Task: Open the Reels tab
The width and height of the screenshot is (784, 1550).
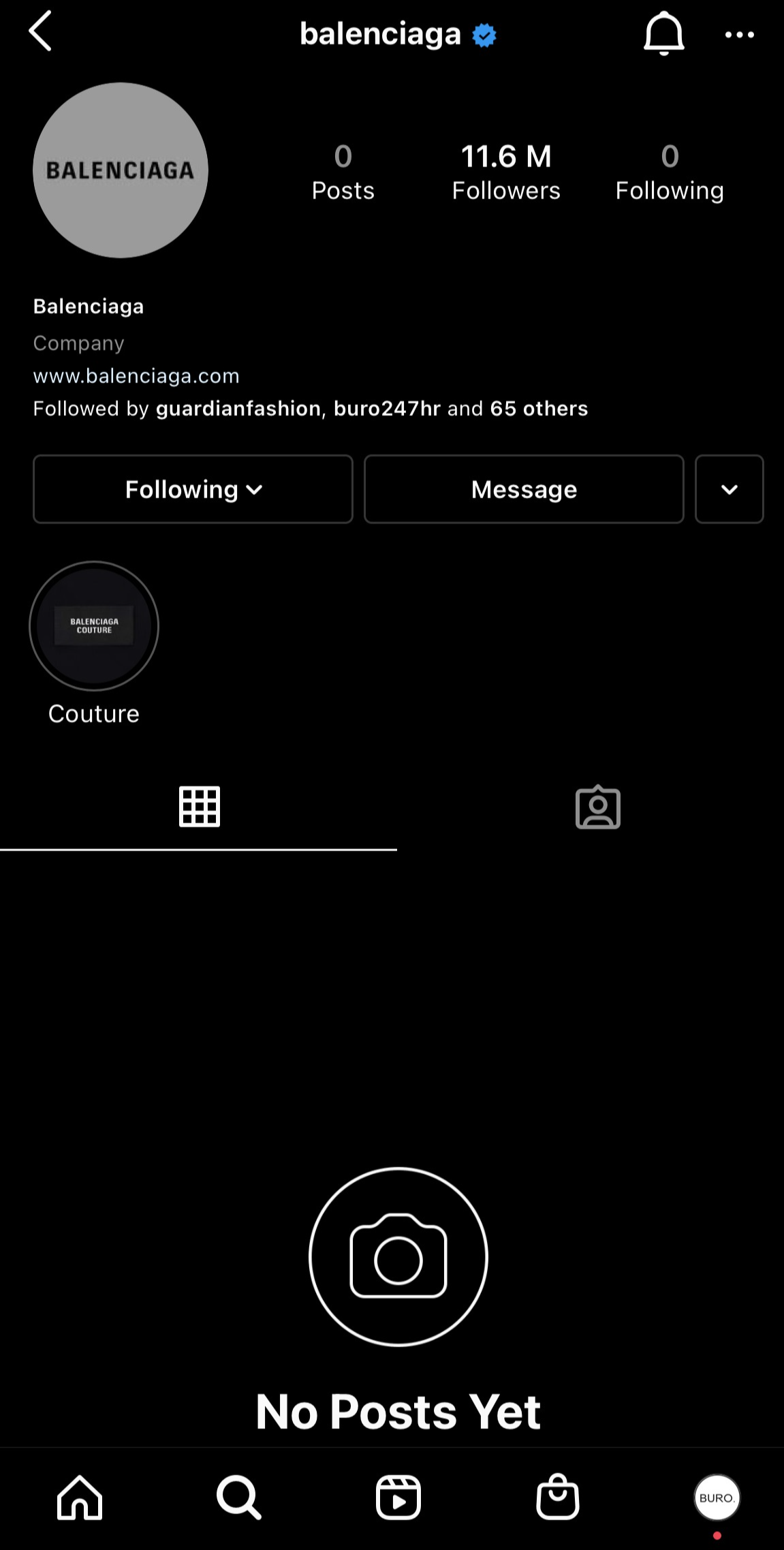Action: tap(398, 1498)
